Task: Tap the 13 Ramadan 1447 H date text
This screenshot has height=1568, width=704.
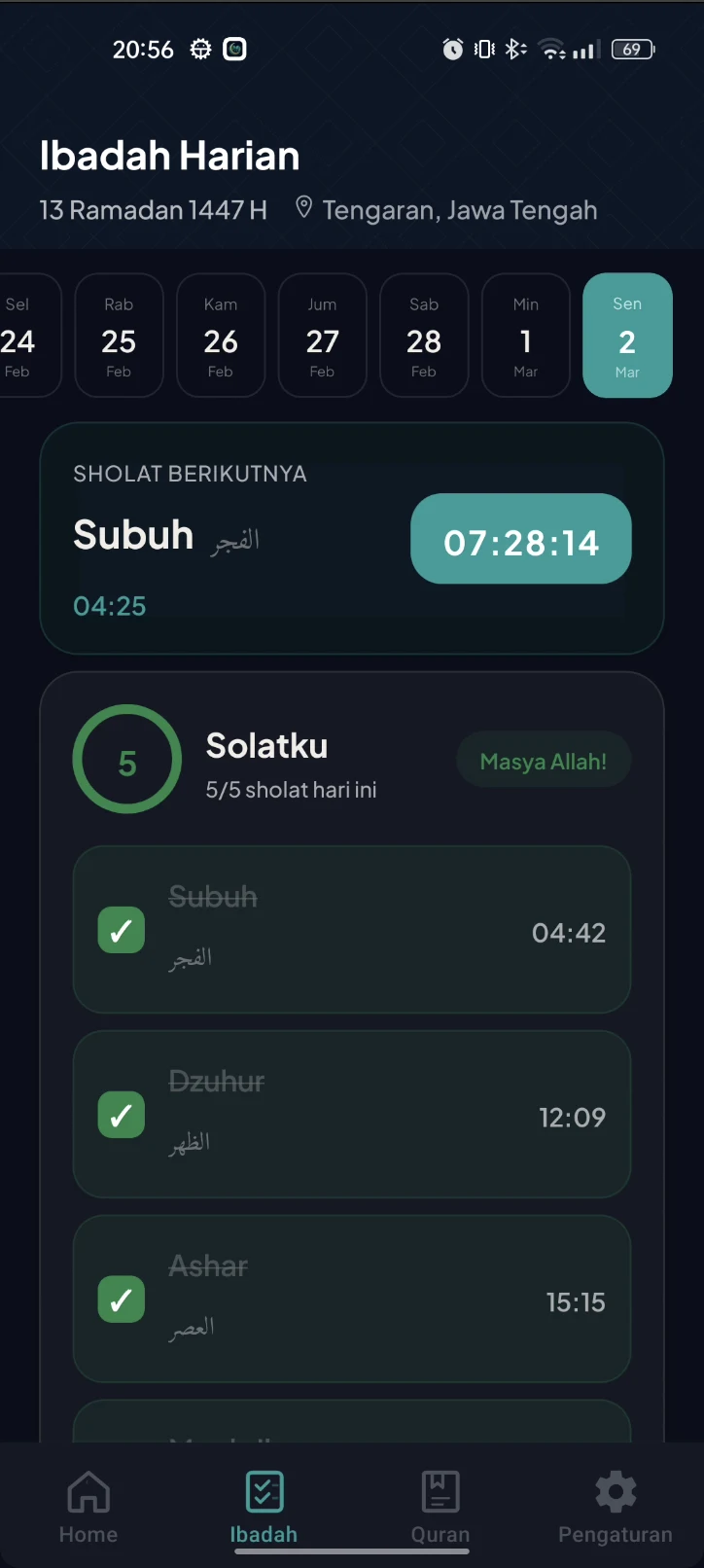Action: 153,209
